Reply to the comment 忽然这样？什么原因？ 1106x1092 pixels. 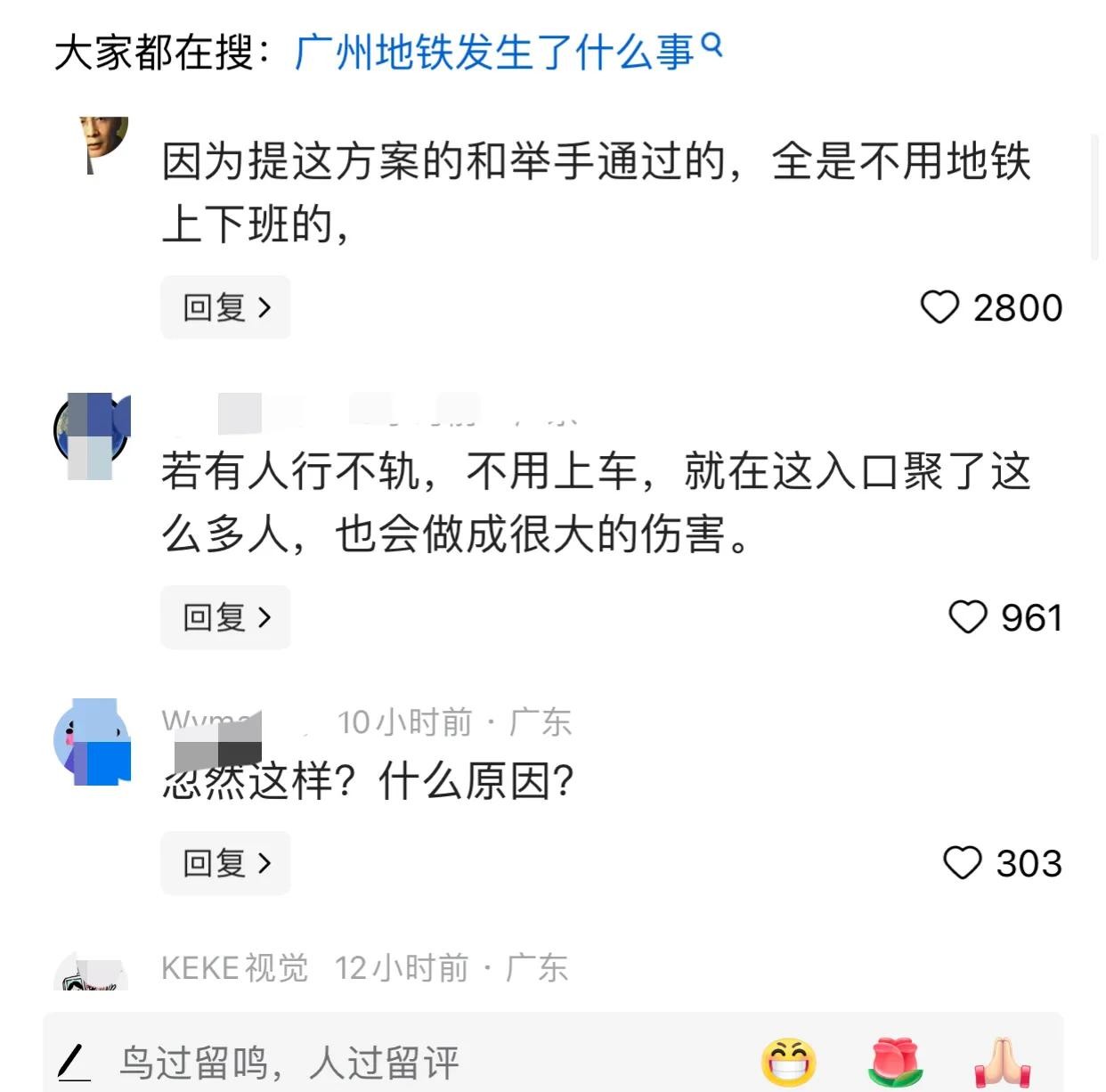coord(225,863)
